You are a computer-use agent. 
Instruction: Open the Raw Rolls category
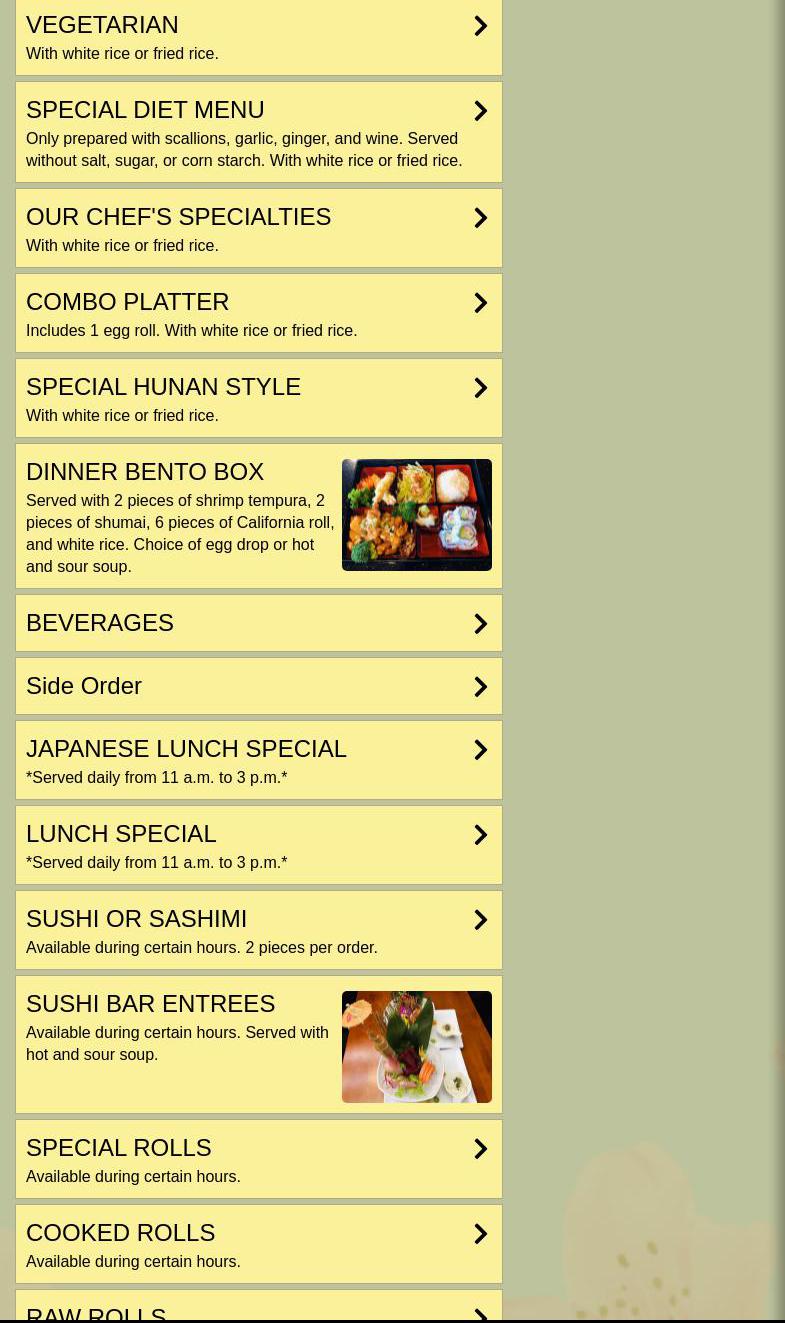[258, 1312]
